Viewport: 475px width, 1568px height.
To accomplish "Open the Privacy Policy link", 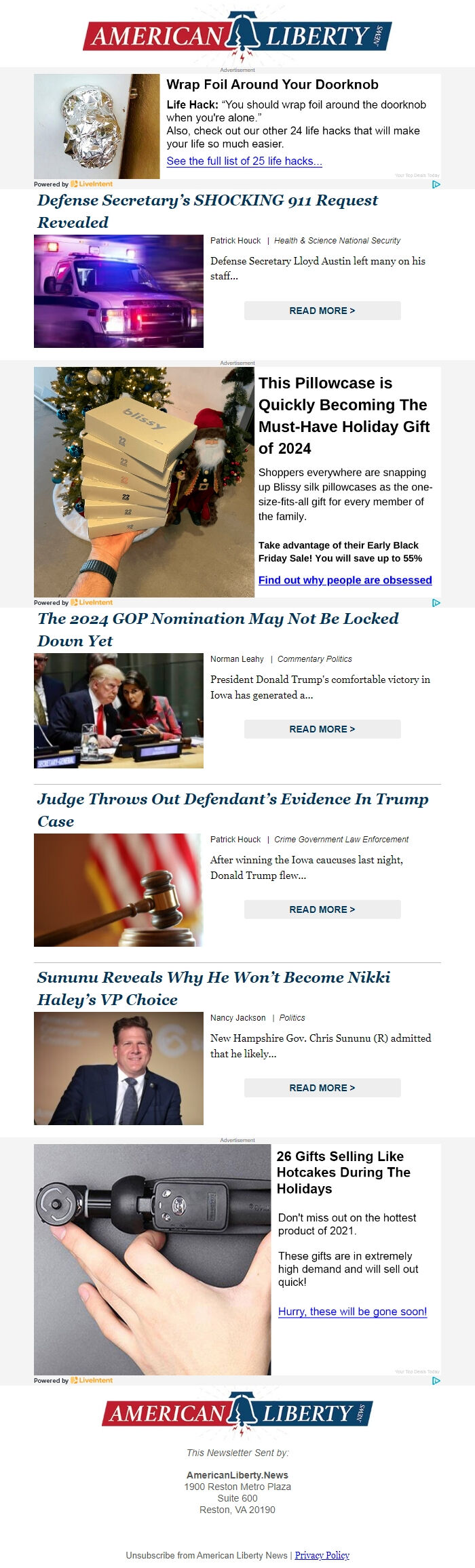I will pos(322,1555).
